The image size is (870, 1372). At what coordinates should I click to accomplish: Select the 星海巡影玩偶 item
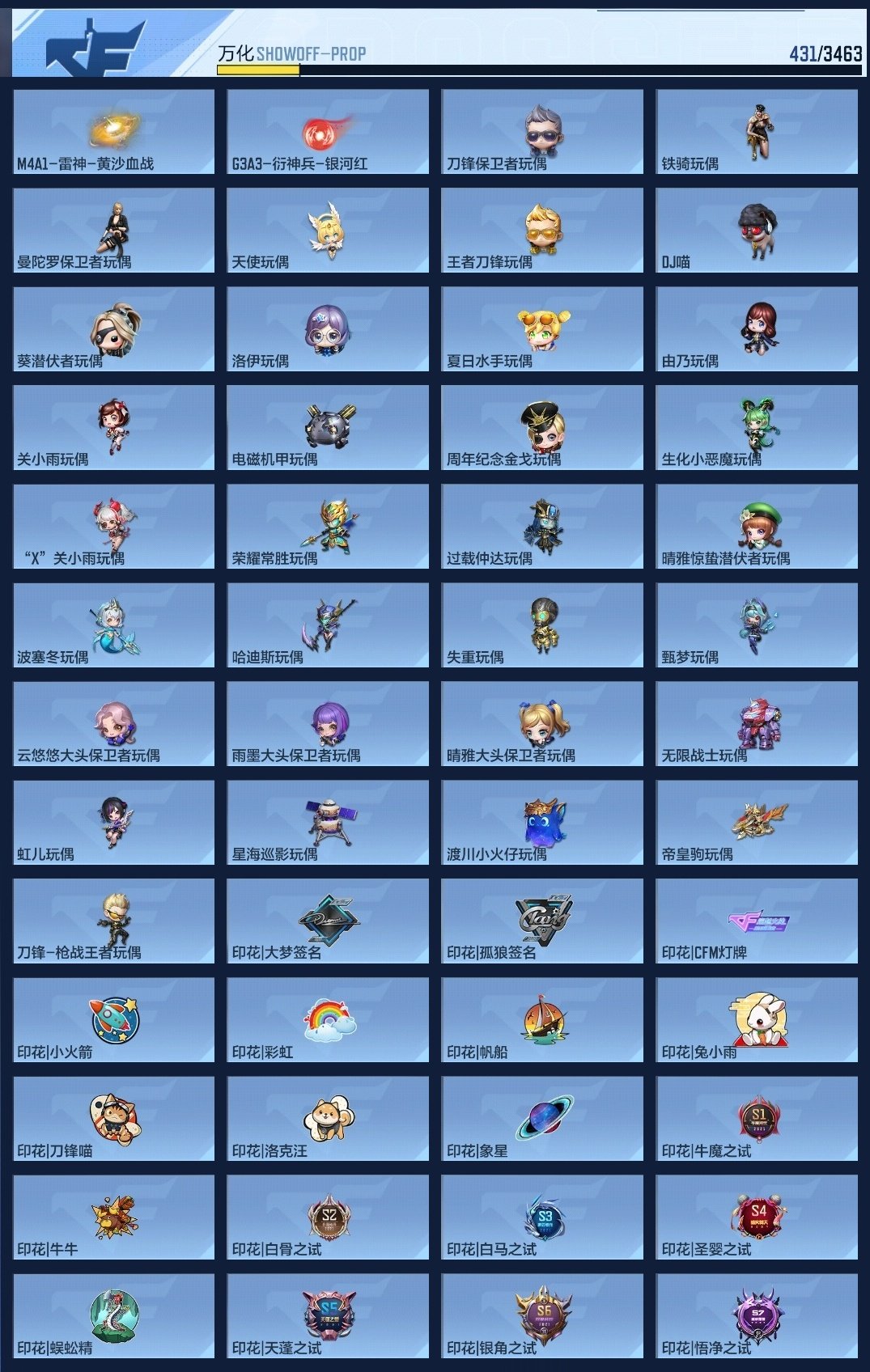pos(328,822)
